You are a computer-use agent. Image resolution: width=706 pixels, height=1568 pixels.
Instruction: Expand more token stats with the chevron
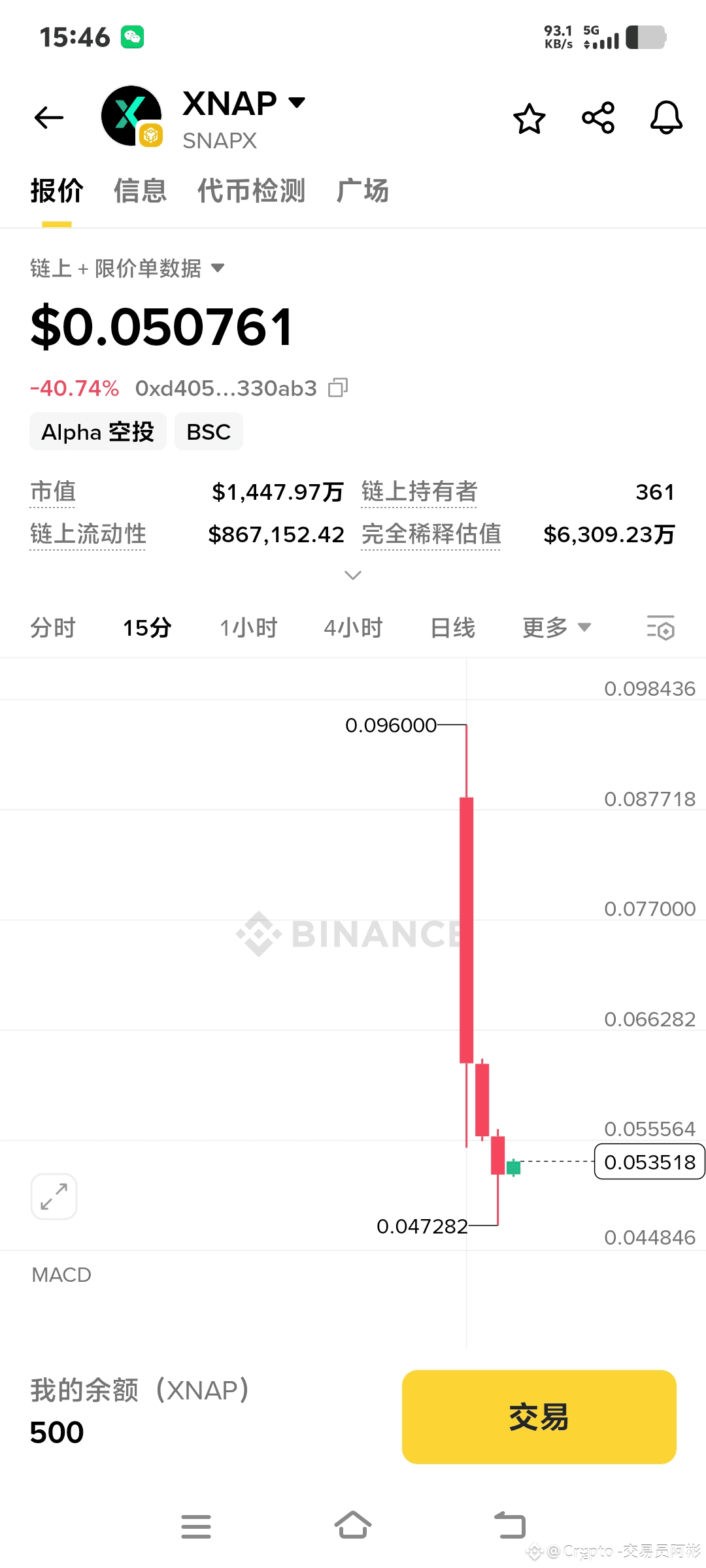(x=353, y=575)
